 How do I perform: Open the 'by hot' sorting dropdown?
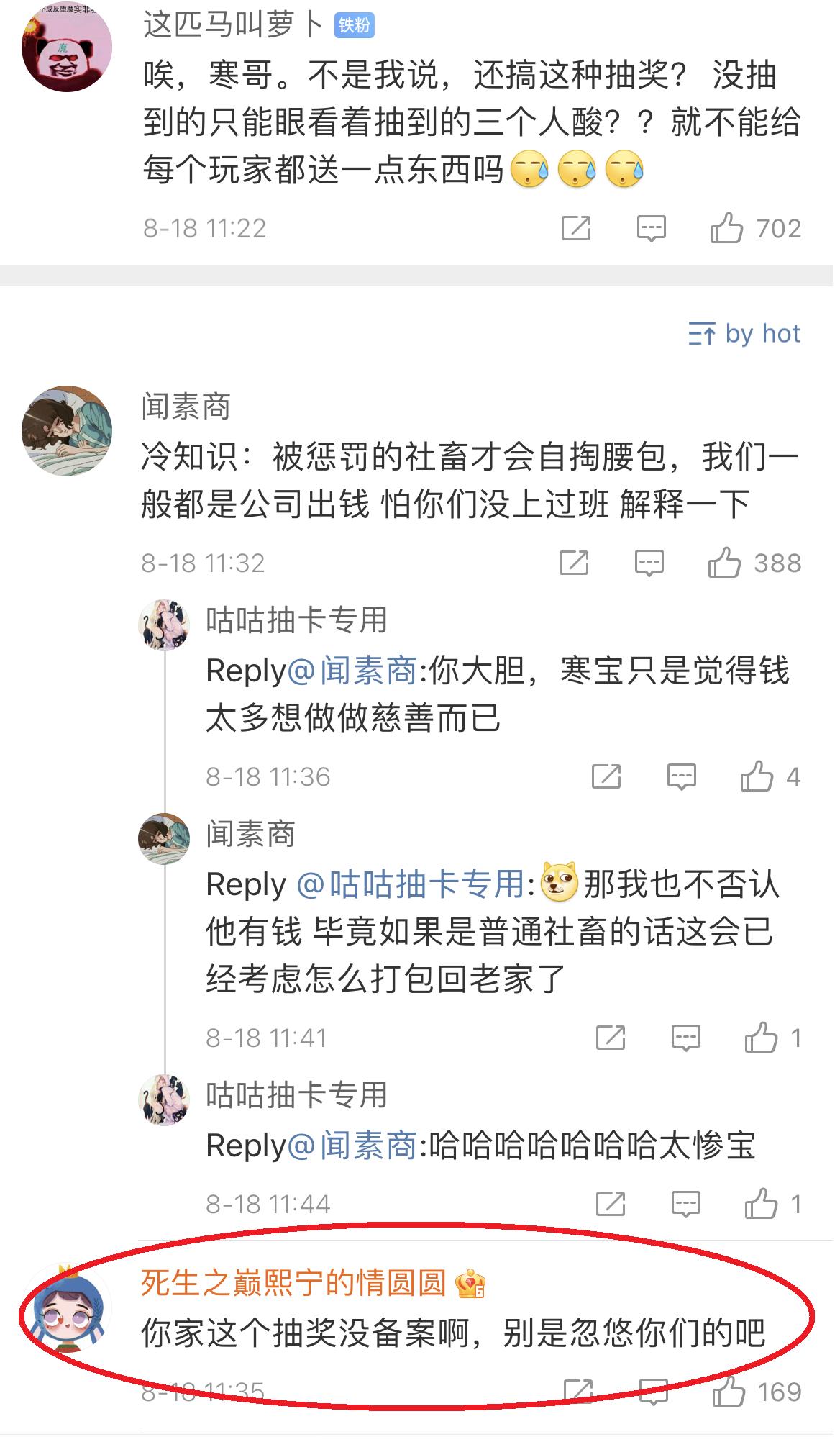763,332
